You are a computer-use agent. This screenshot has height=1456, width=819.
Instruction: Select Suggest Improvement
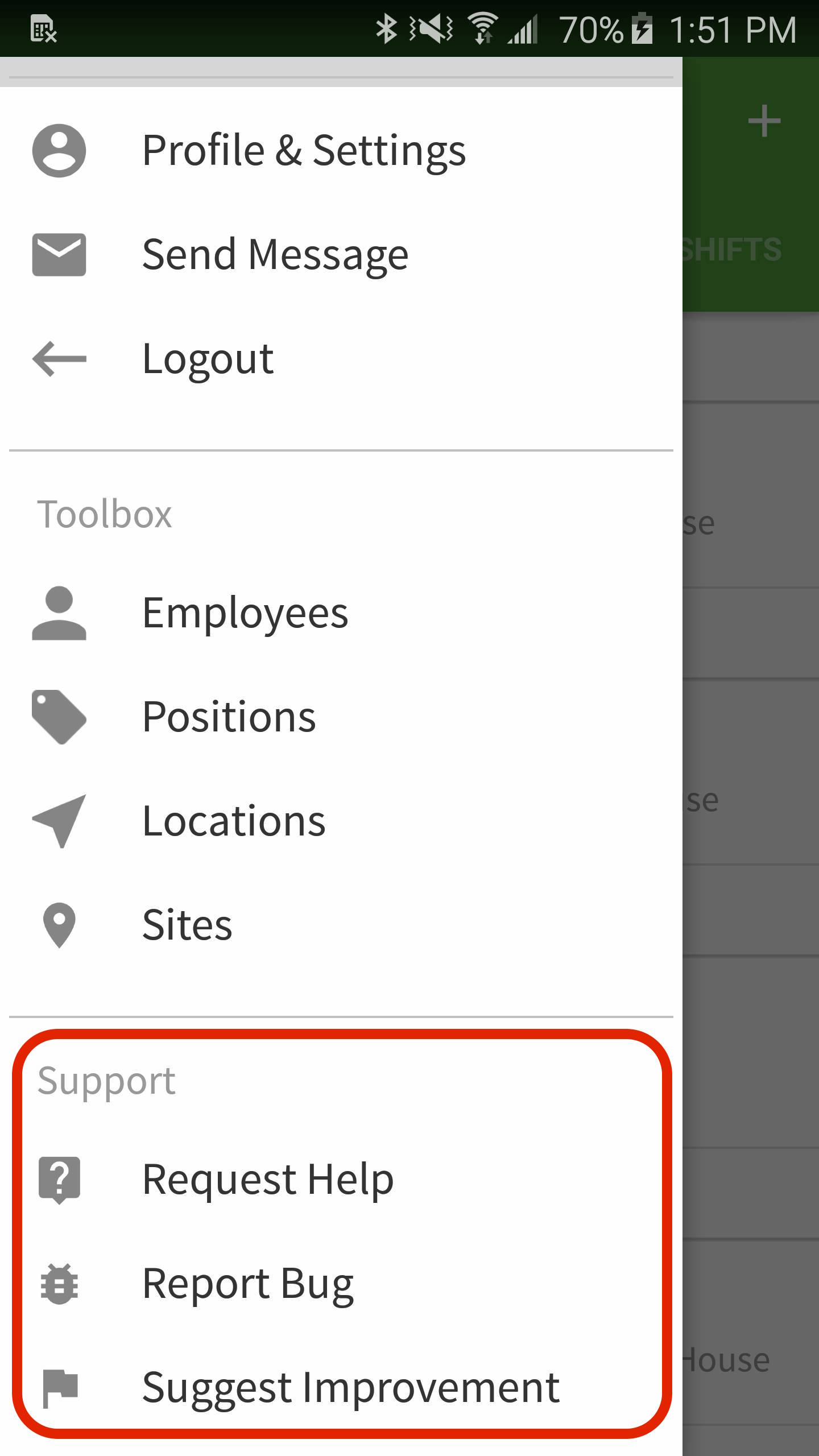(x=341, y=1388)
